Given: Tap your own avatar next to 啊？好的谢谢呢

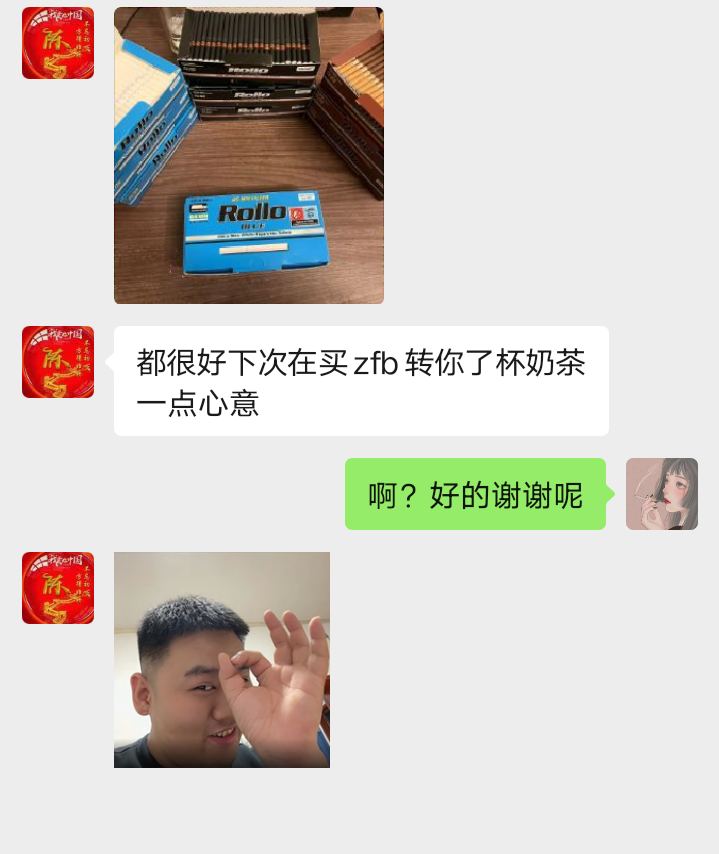Looking at the screenshot, I should (x=661, y=494).
